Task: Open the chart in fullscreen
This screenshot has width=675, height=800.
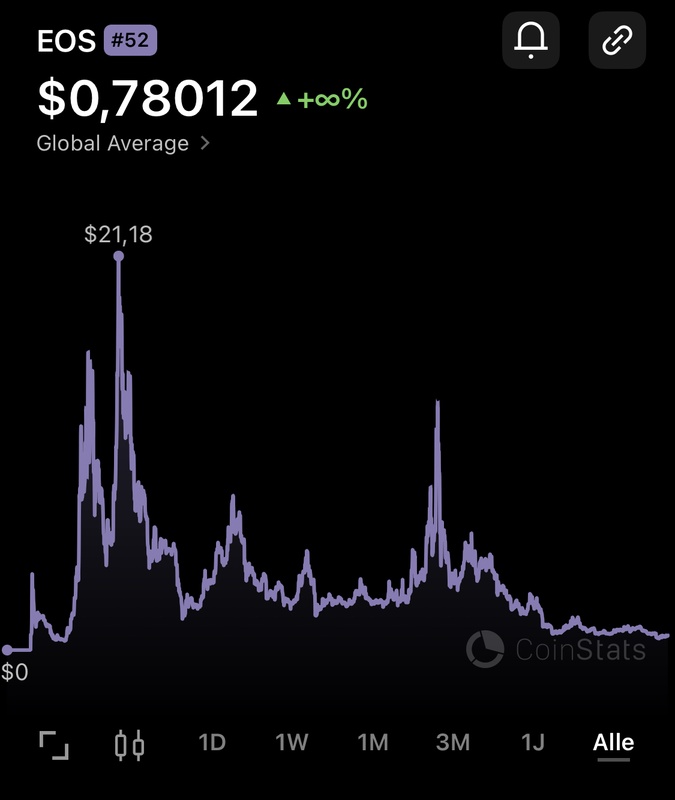Action: [54, 744]
